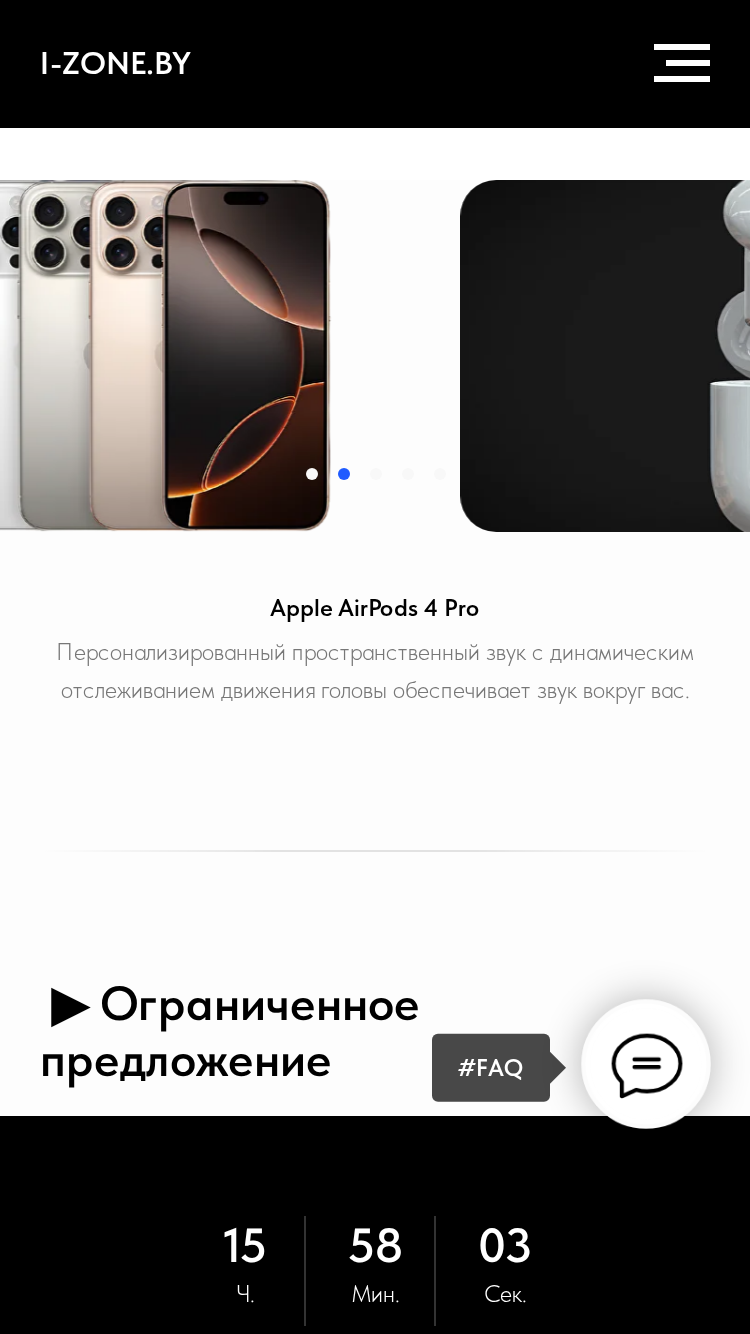The width and height of the screenshot is (750, 1334).
Task: Open the chat widget button
Action: [646, 1064]
